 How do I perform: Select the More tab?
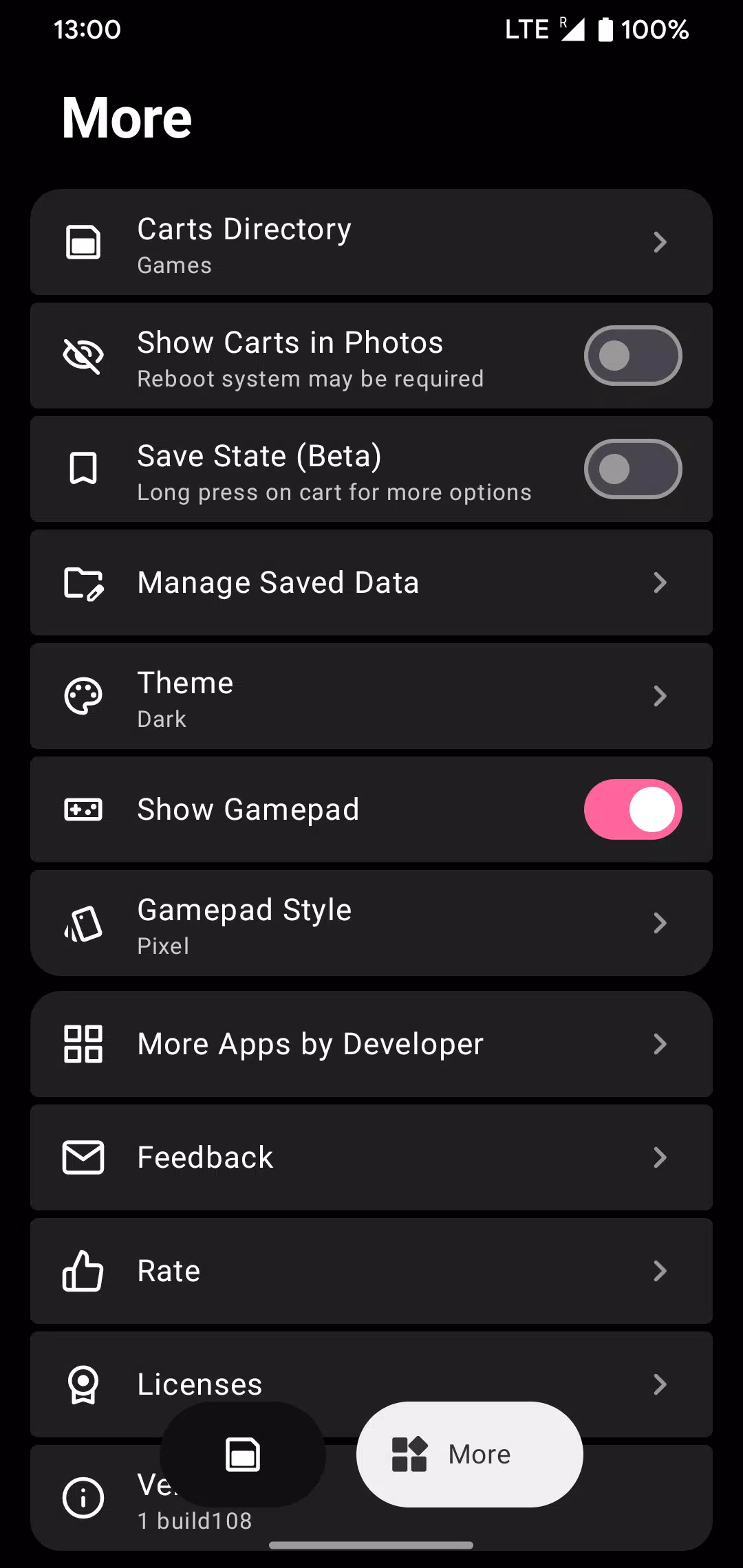click(x=470, y=1455)
